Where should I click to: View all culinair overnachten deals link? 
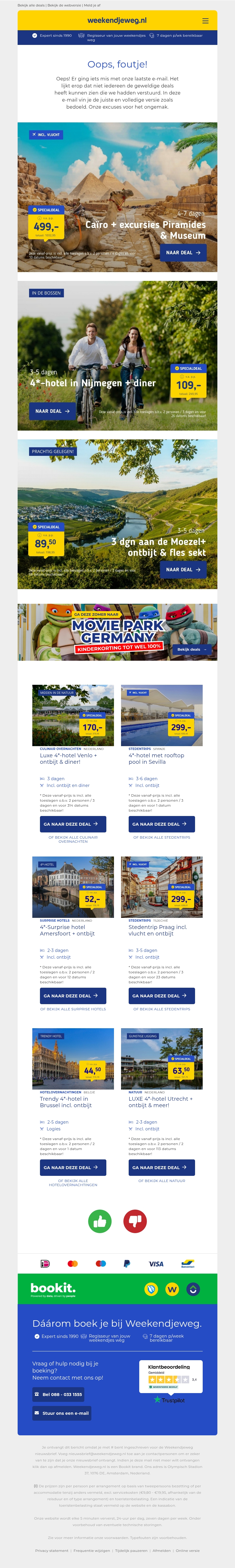tap(73, 839)
